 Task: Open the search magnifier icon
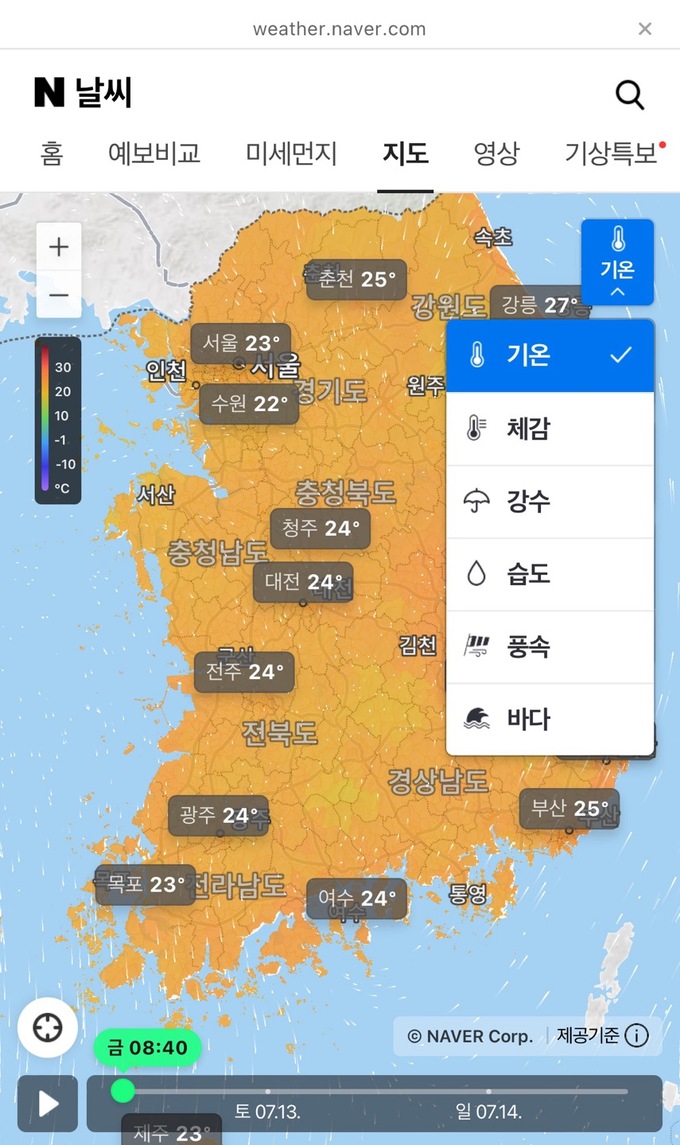click(629, 95)
